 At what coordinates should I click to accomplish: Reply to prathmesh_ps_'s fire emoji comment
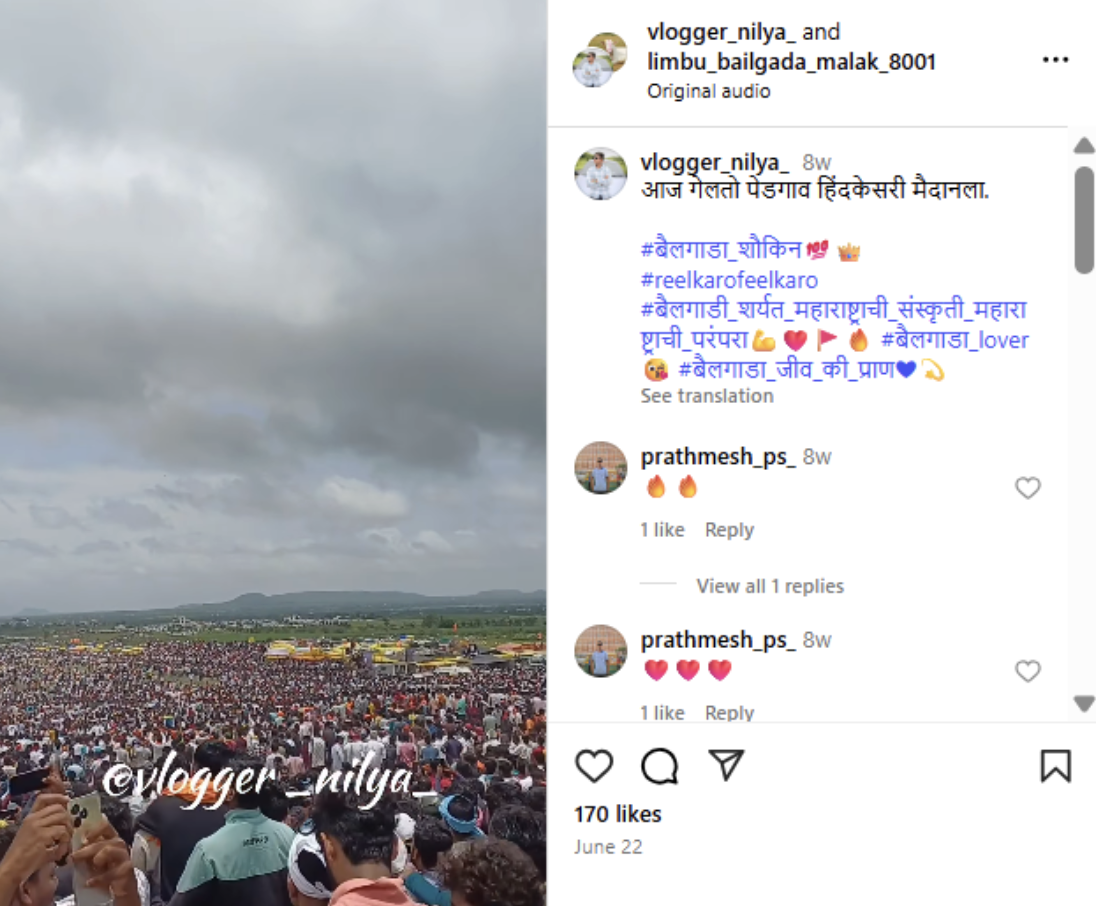pos(729,530)
